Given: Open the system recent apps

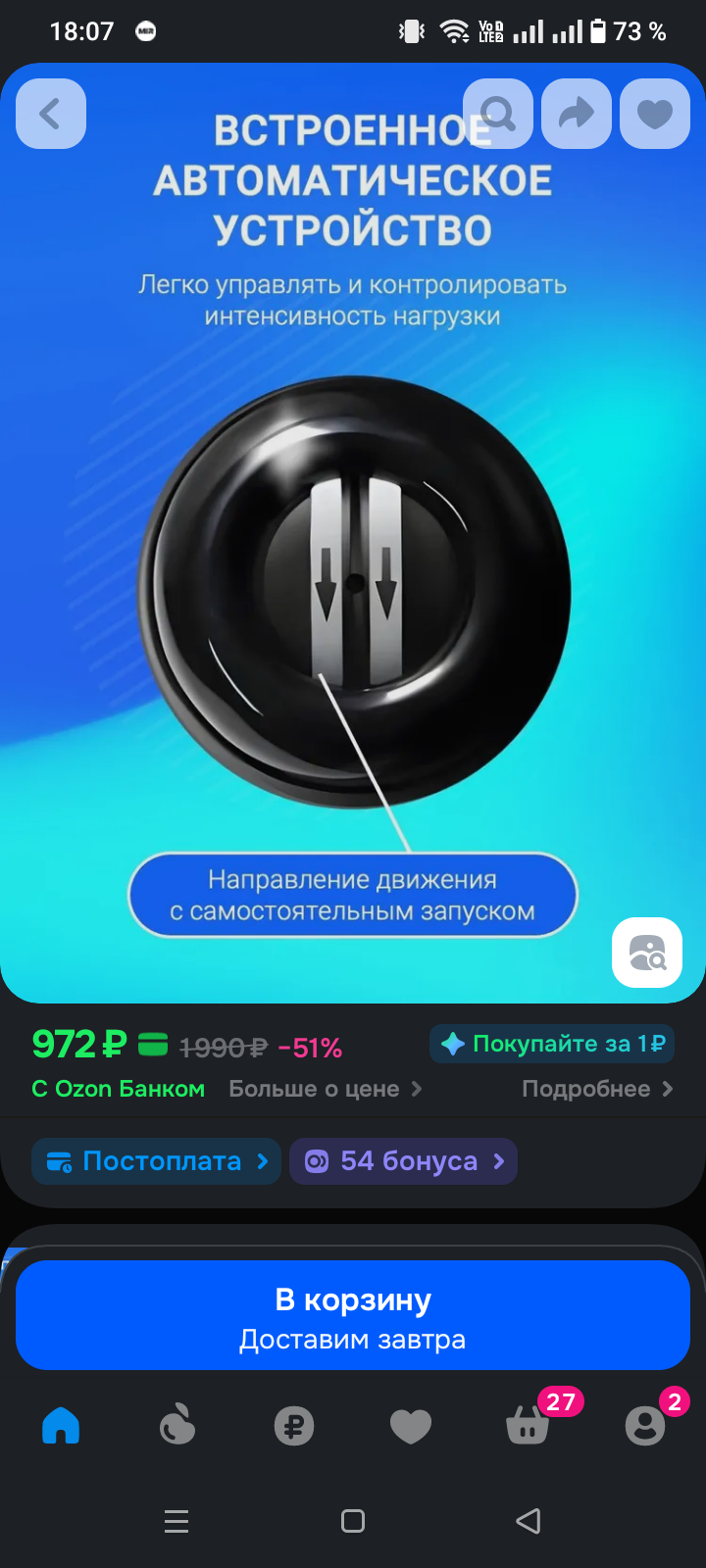Looking at the screenshot, I should coord(176,1521).
